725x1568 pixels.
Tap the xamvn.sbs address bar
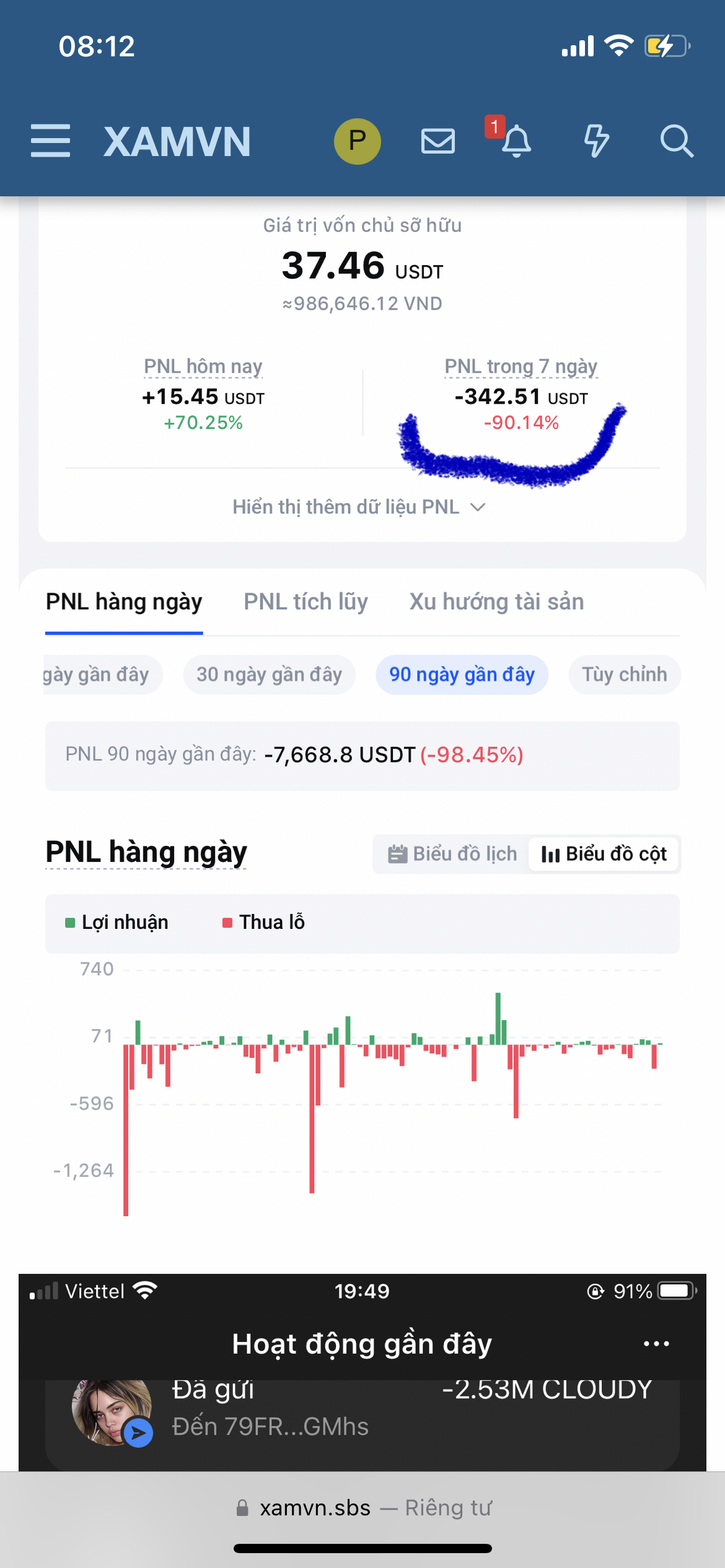coord(362,1508)
